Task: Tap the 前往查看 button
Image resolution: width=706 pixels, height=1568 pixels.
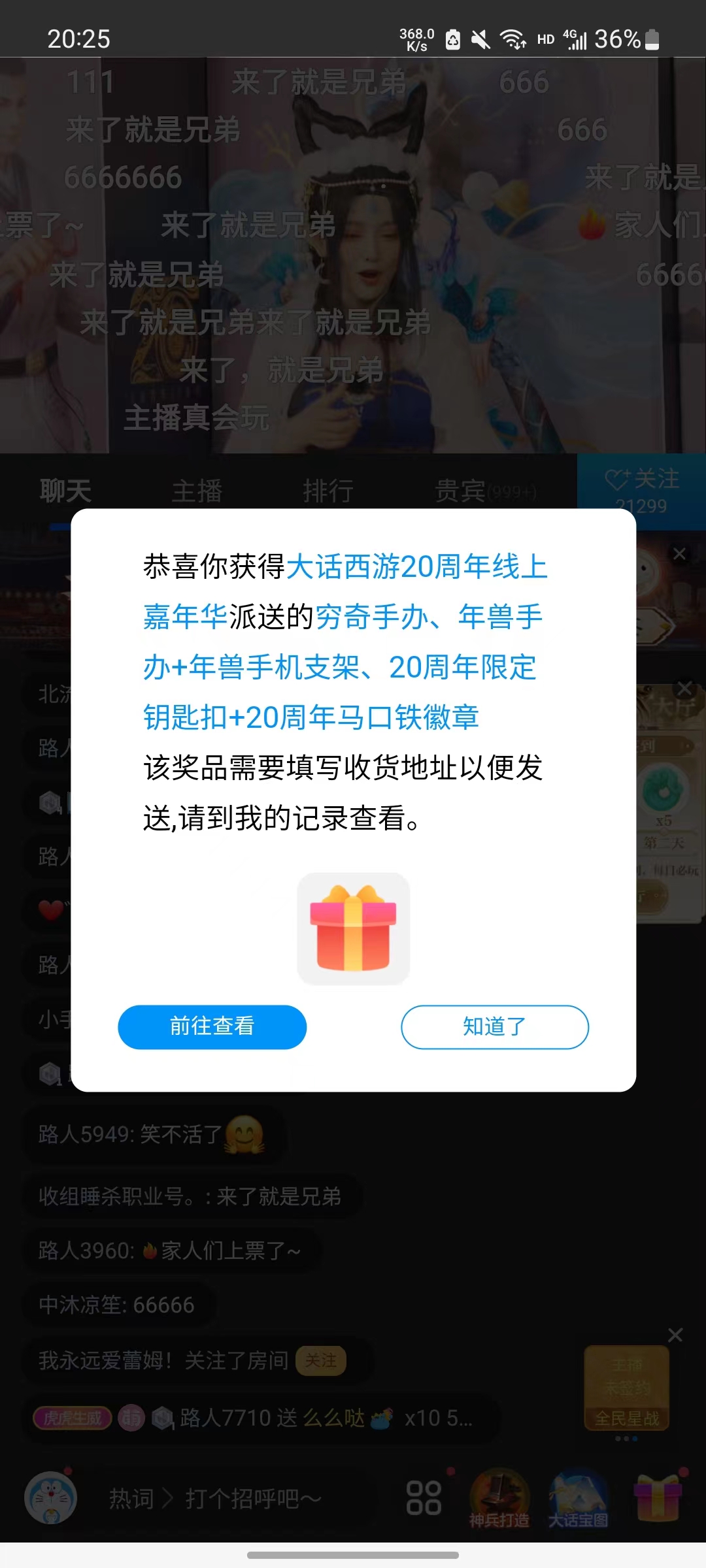Action: point(212,1026)
